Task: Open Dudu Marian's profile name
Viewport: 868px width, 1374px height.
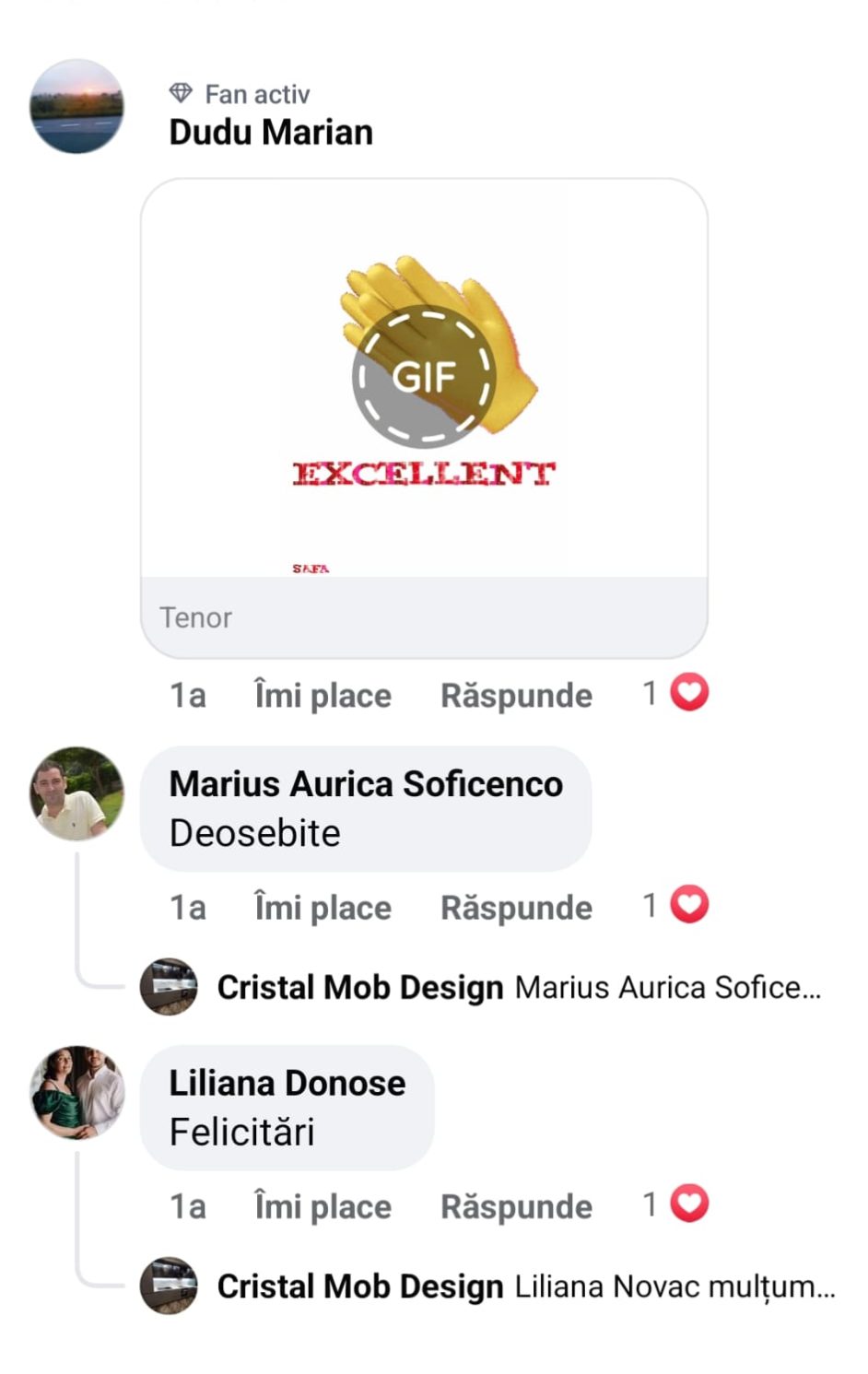Action: pyautogui.click(x=271, y=133)
